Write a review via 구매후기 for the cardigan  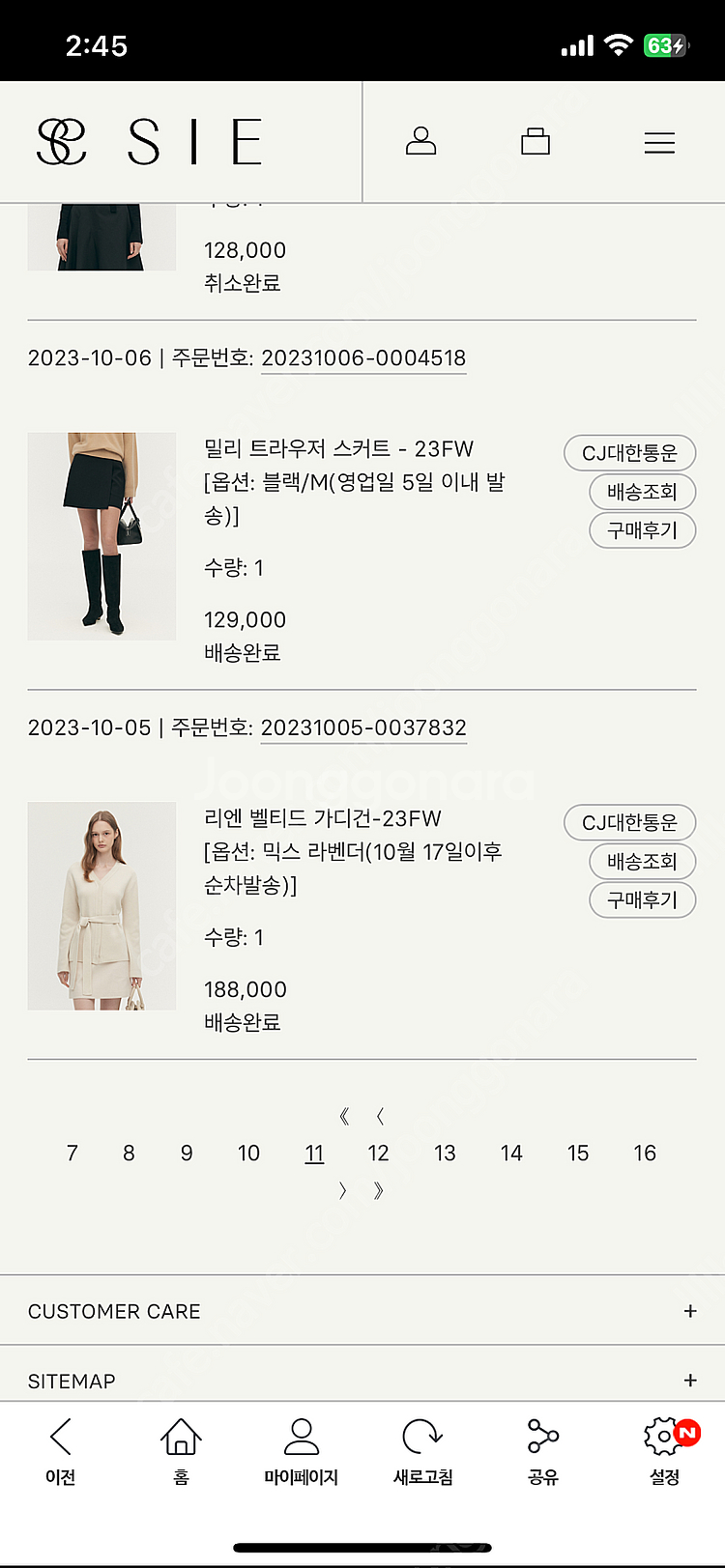[x=642, y=899]
